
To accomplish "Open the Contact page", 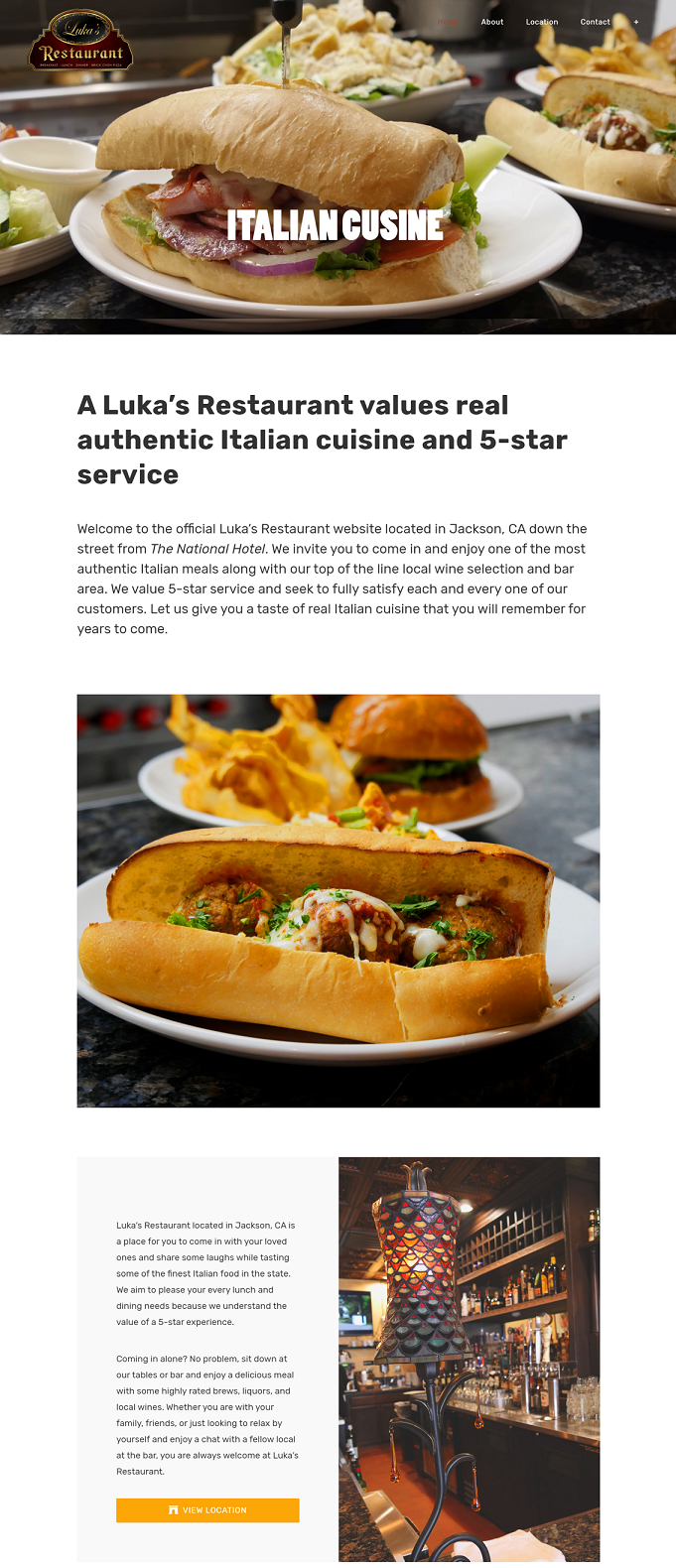I will [x=596, y=22].
